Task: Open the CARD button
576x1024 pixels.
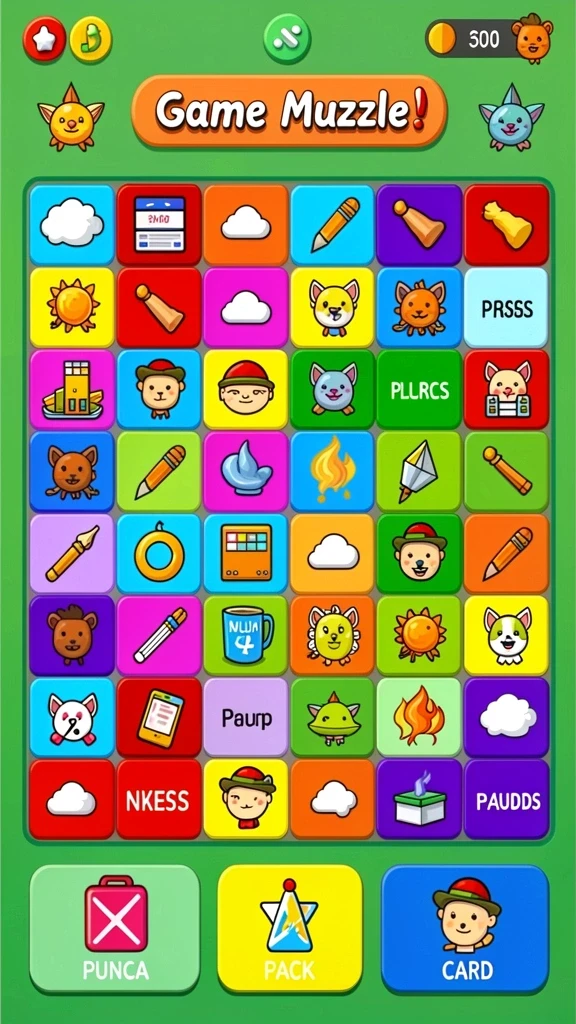Action: click(466, 929)
